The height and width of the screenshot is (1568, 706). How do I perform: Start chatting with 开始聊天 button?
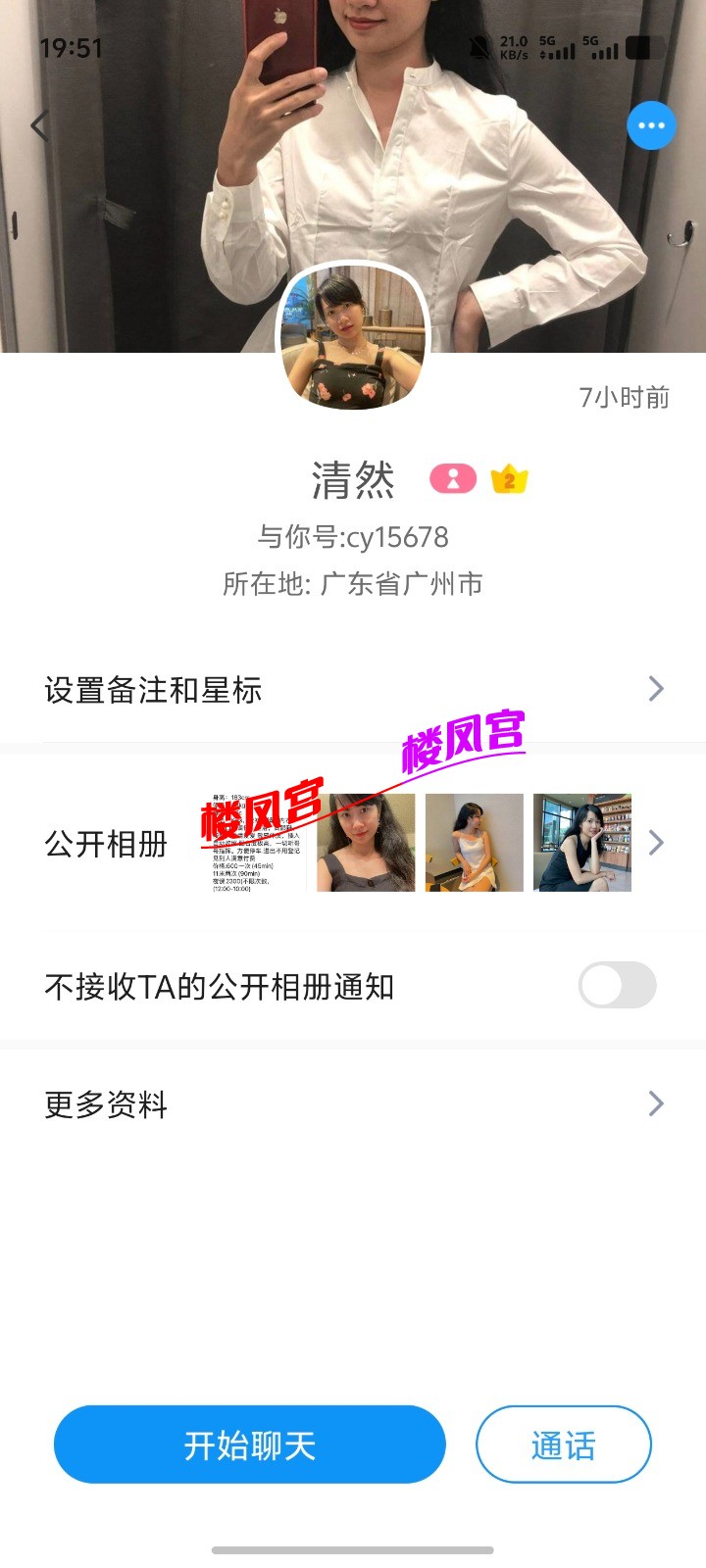[250, 1445]
